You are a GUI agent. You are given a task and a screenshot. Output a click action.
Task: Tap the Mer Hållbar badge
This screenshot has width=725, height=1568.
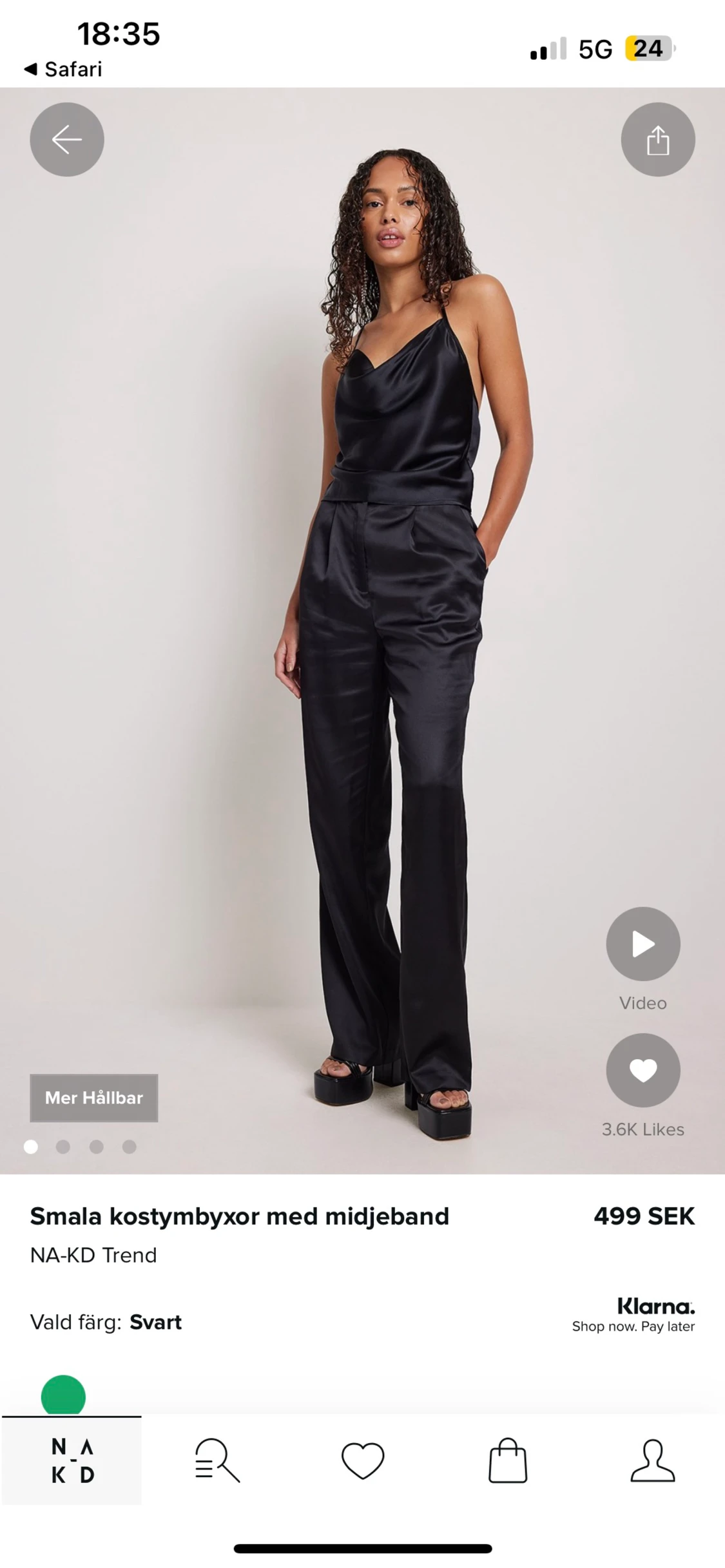coord(94,1098)
